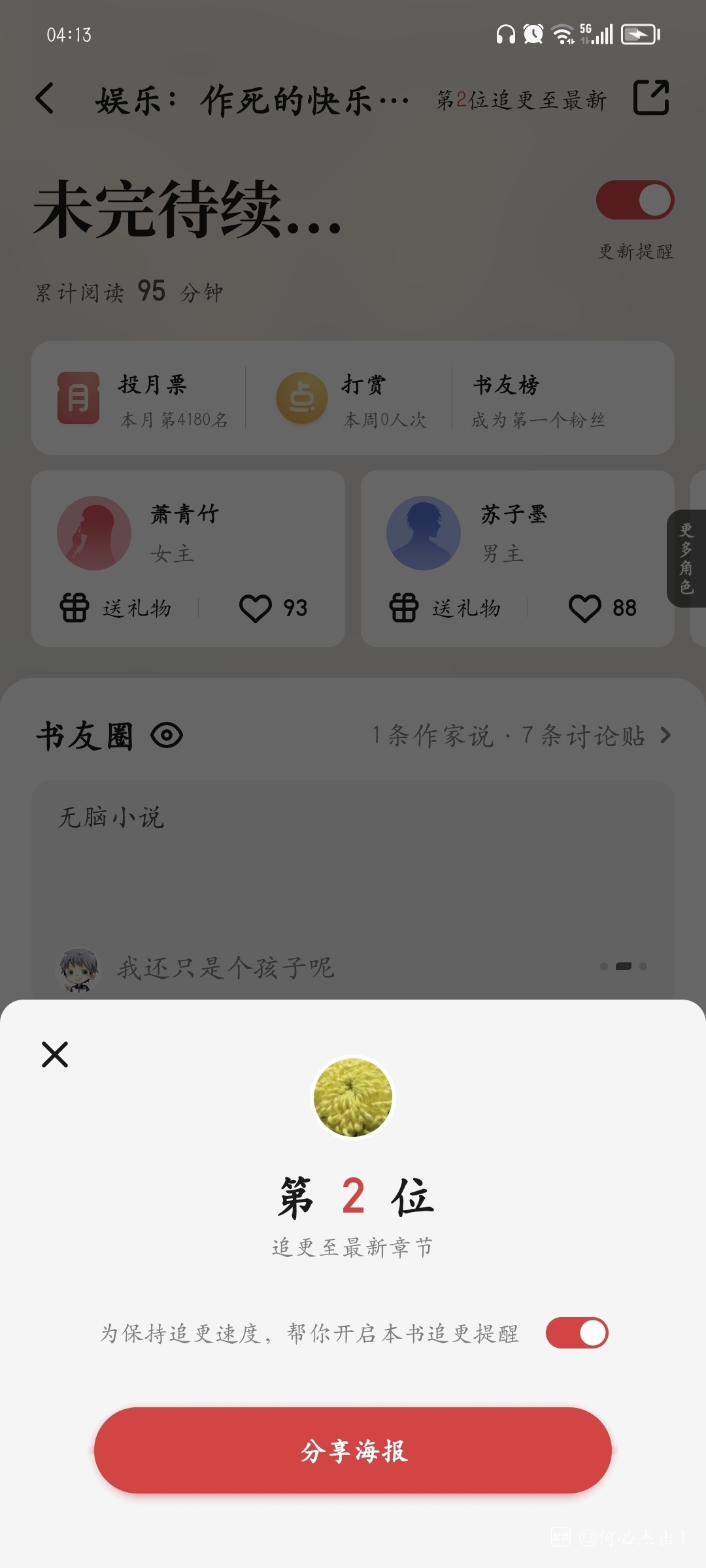Toggle the 更新提醒 switch

click(635, 200)
